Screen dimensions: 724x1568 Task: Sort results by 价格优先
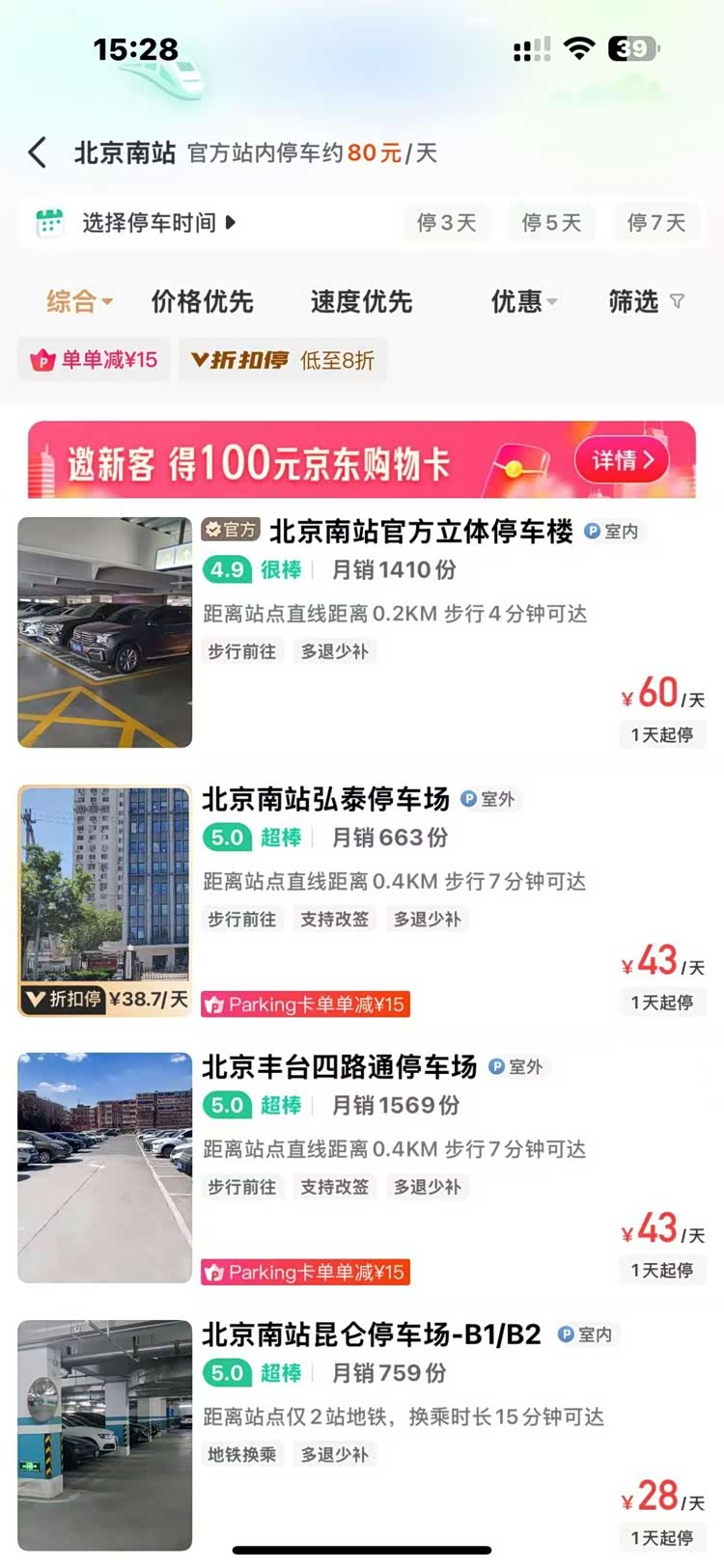point(202,302)
